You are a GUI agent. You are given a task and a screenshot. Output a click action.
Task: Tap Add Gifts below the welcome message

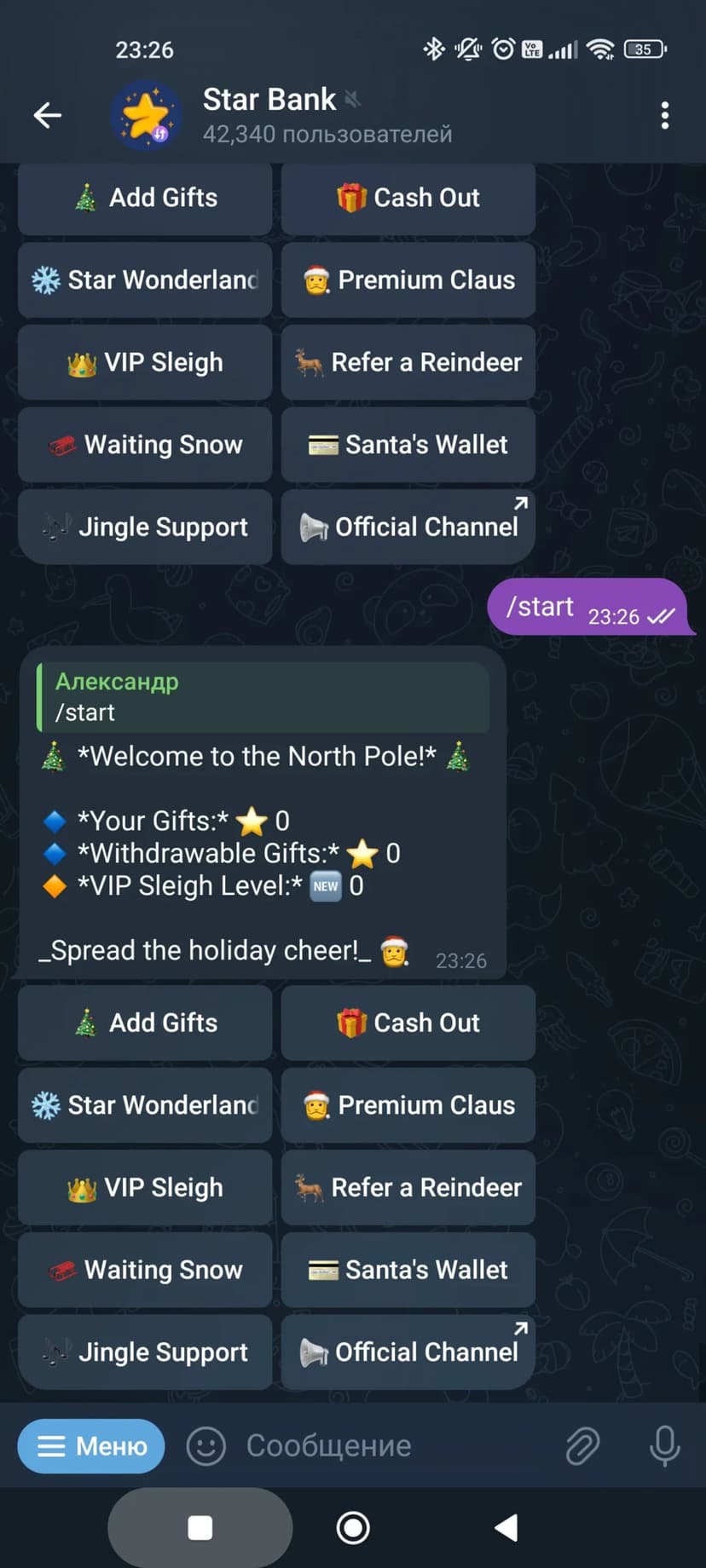[145, 1023]
